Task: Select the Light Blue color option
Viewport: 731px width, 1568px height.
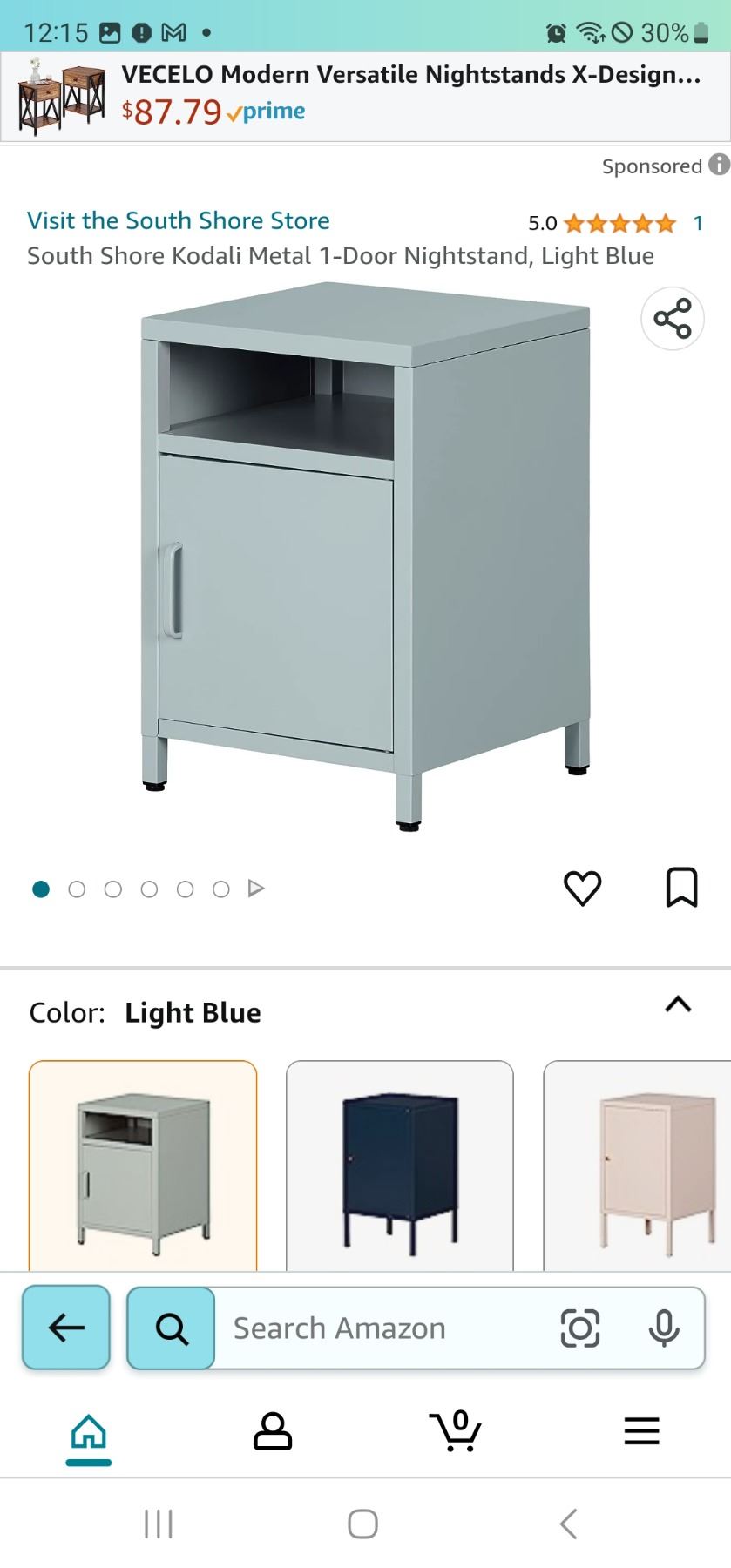Action: (143, 1167)
